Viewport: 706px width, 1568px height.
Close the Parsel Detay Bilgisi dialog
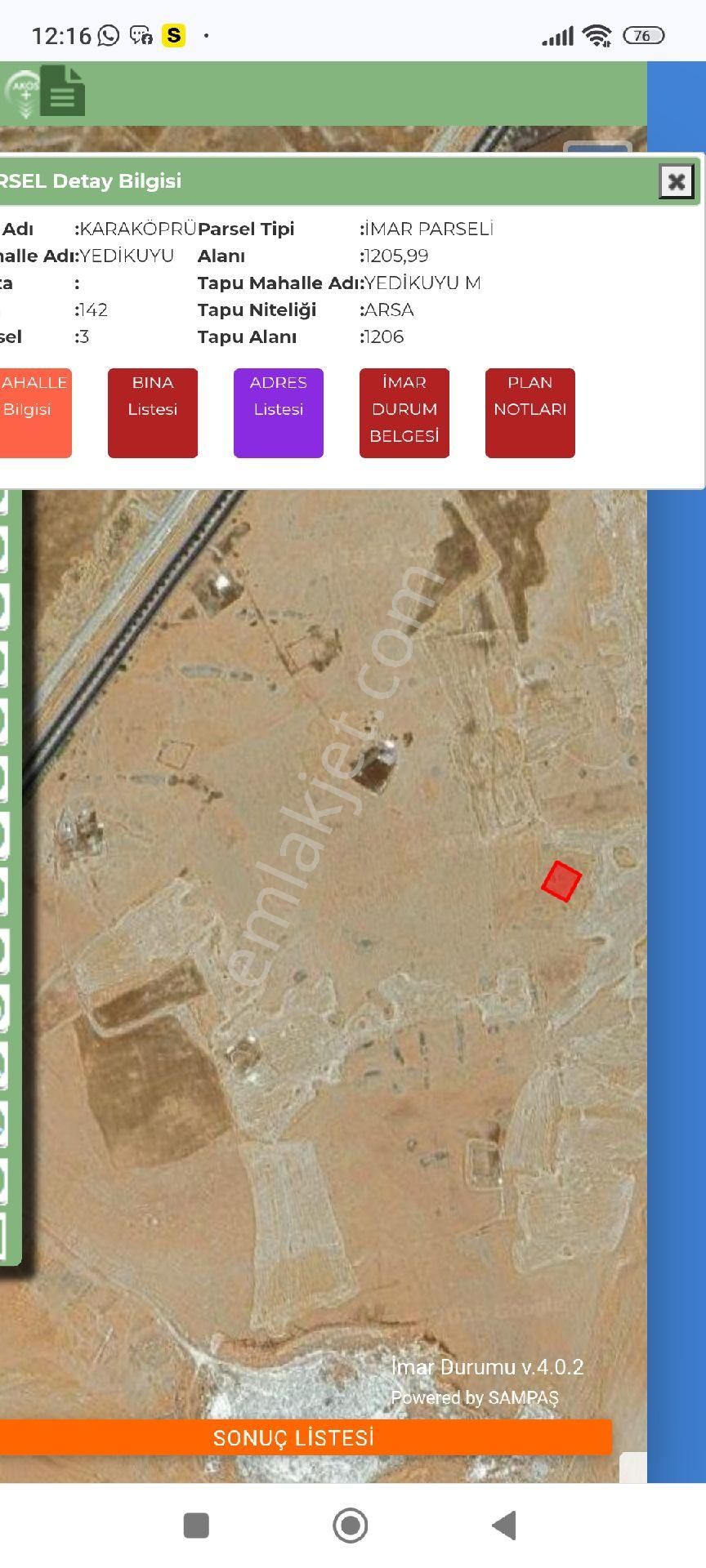(676, 181)
